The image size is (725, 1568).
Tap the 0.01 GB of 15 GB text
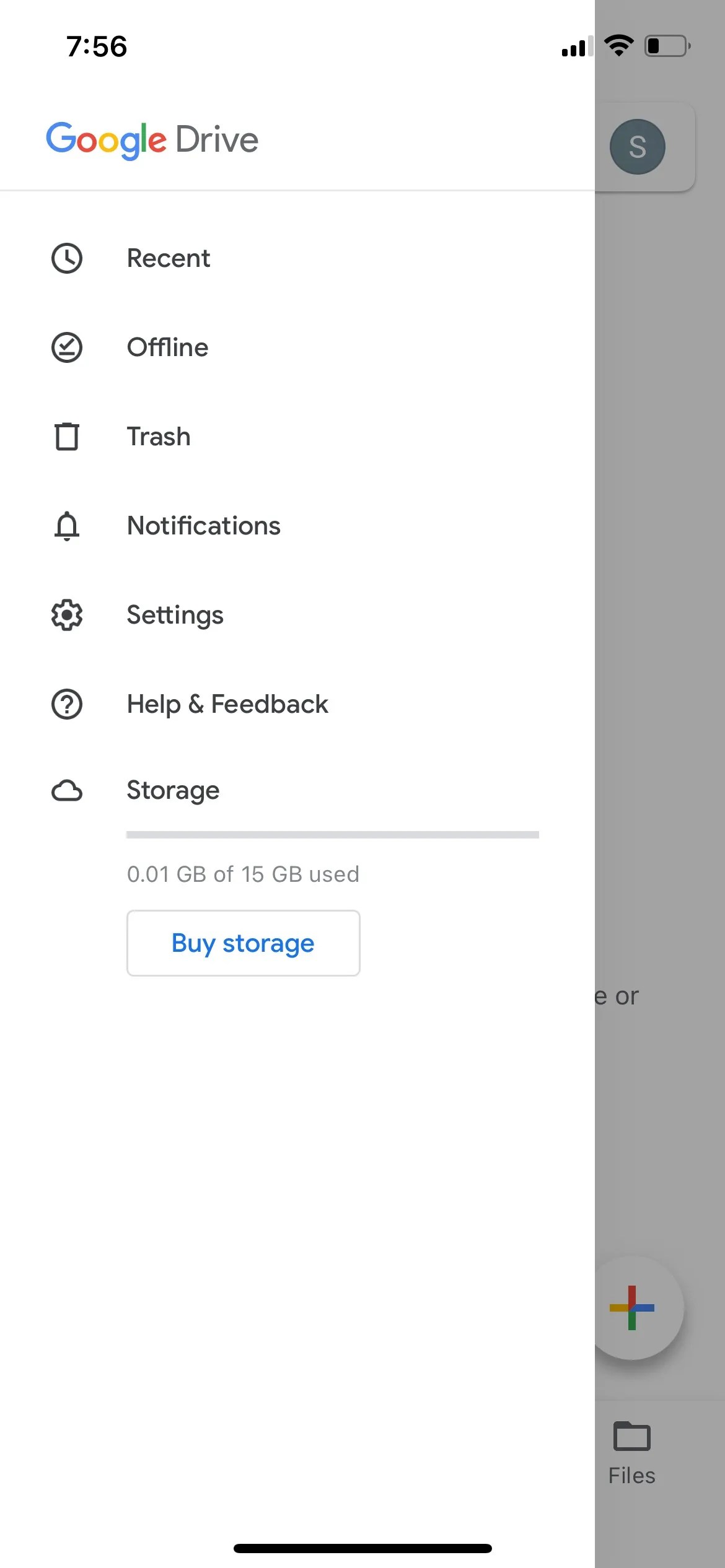coord(243,874)
